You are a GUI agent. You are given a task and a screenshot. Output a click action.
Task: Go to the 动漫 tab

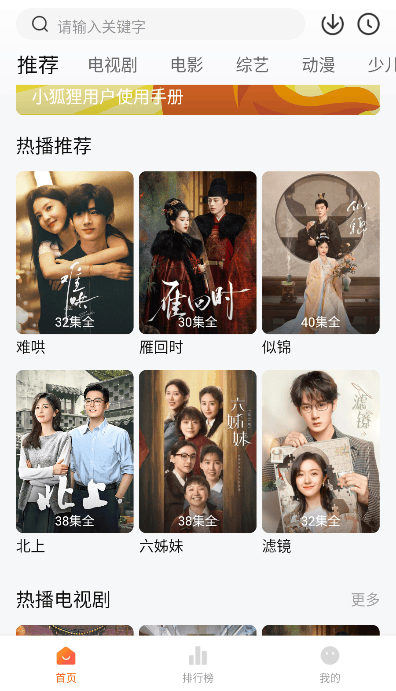[318, 65]
